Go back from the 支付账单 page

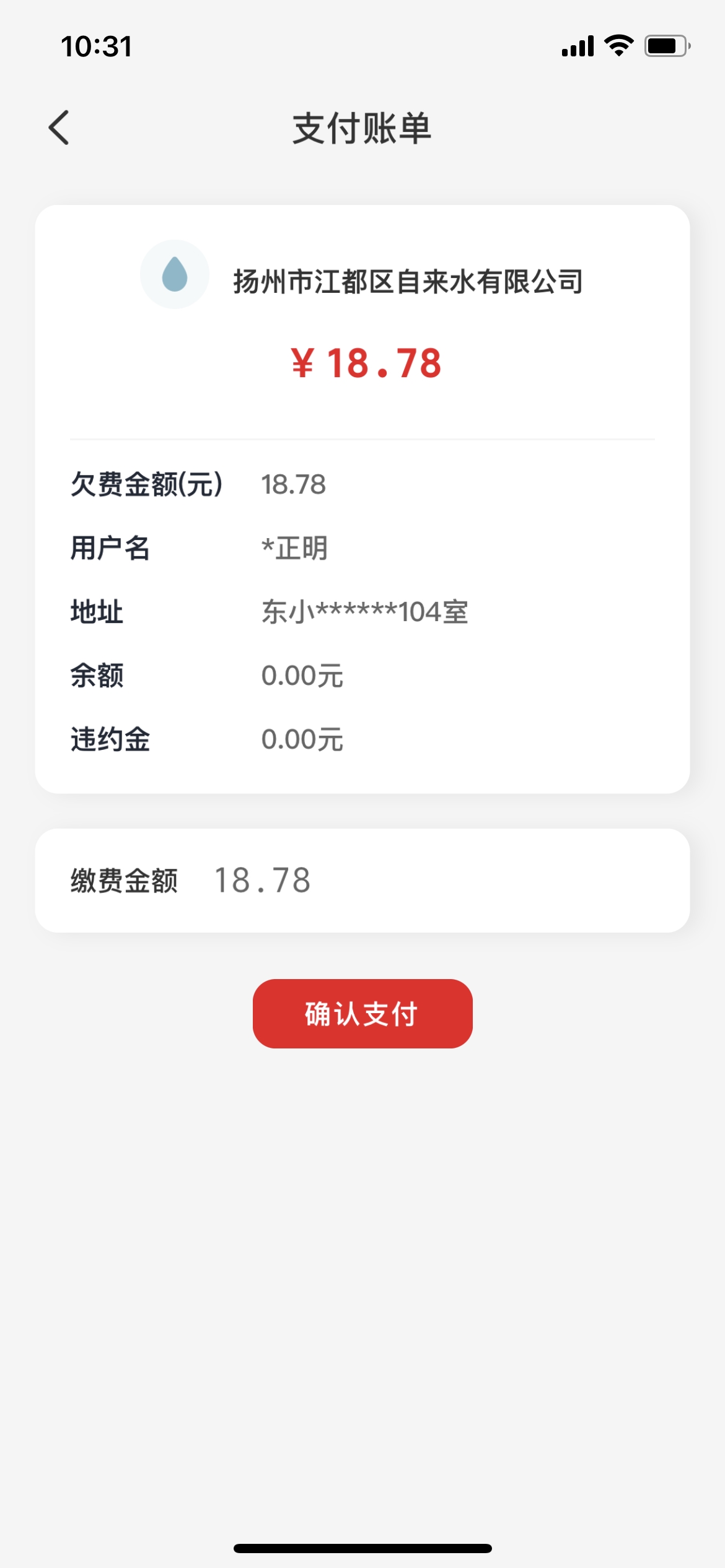pyautogui.click(x=59, y=128)
